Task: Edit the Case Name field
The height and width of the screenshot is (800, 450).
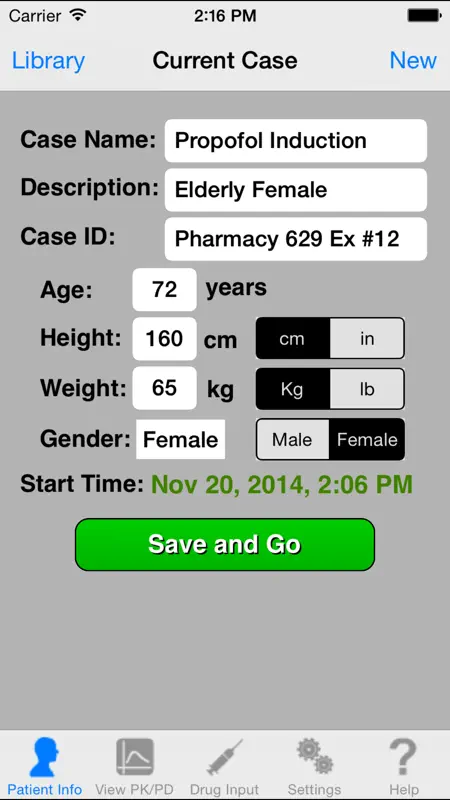Action: (x=295, y=140)
